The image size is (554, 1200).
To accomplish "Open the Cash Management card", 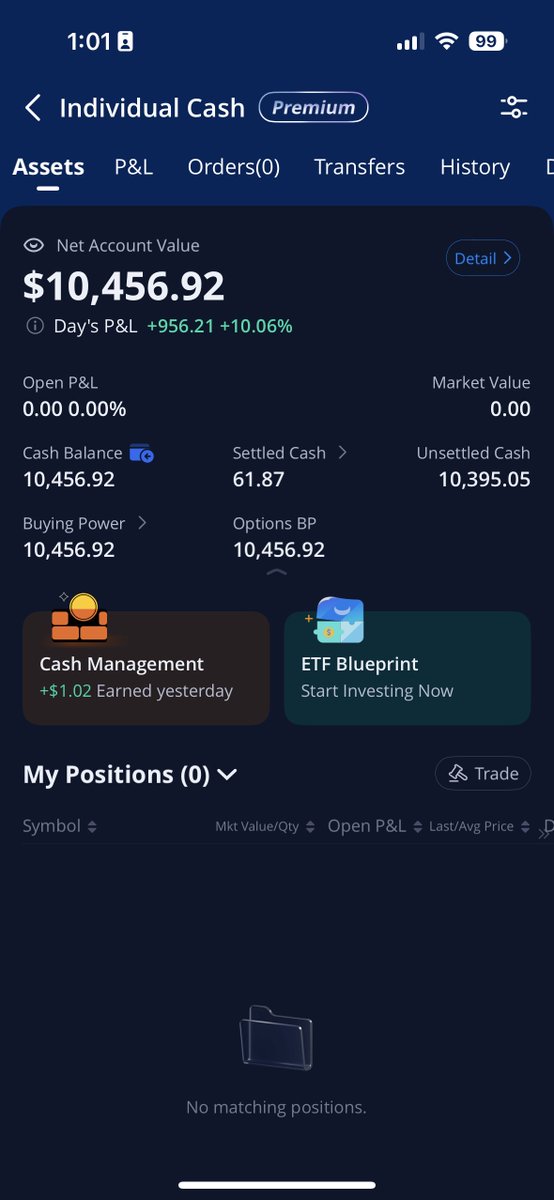I will coord(146,668).
